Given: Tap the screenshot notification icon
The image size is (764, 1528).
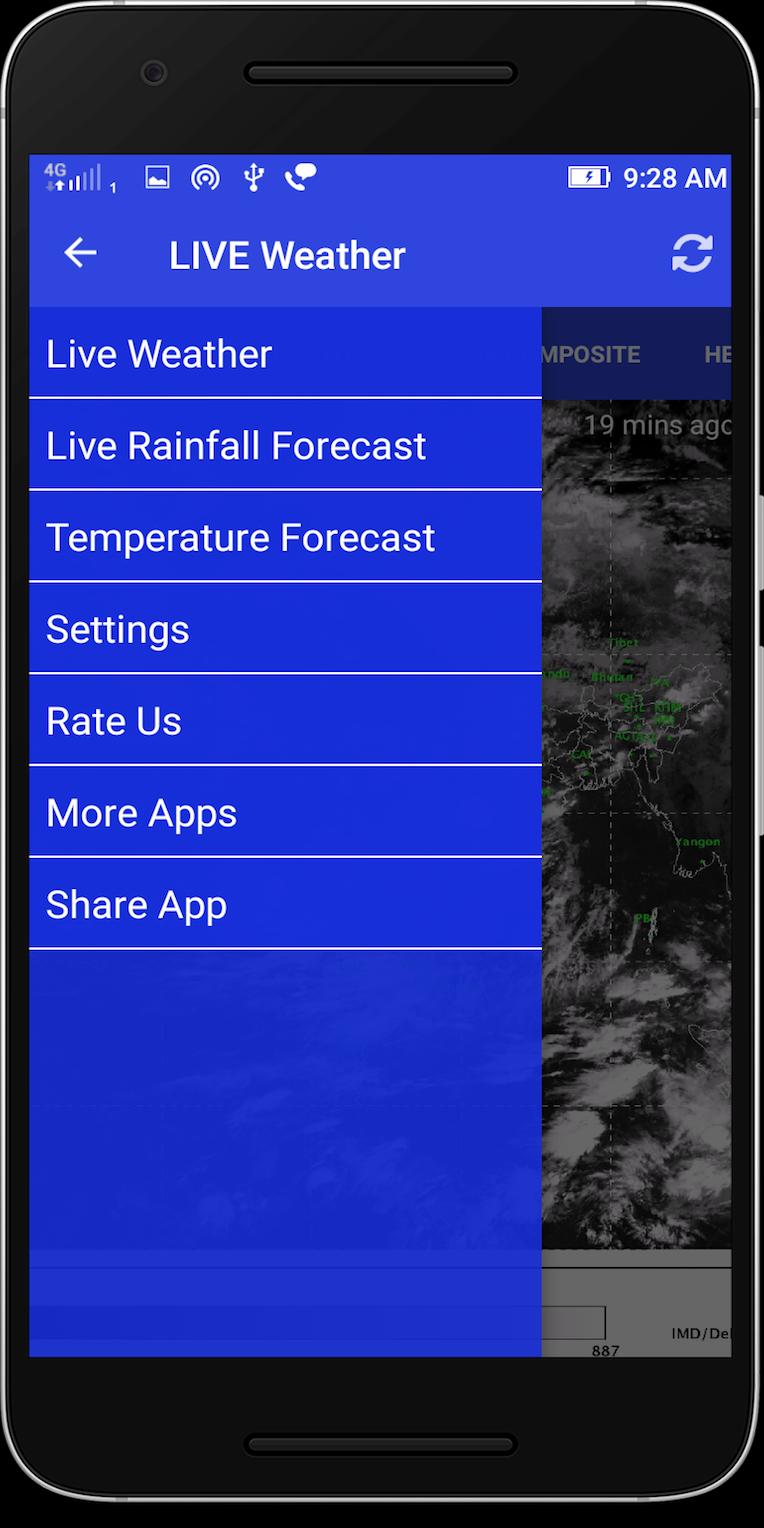Looking at the screenshot, I should pyautogui.click(x=156, y=177).
